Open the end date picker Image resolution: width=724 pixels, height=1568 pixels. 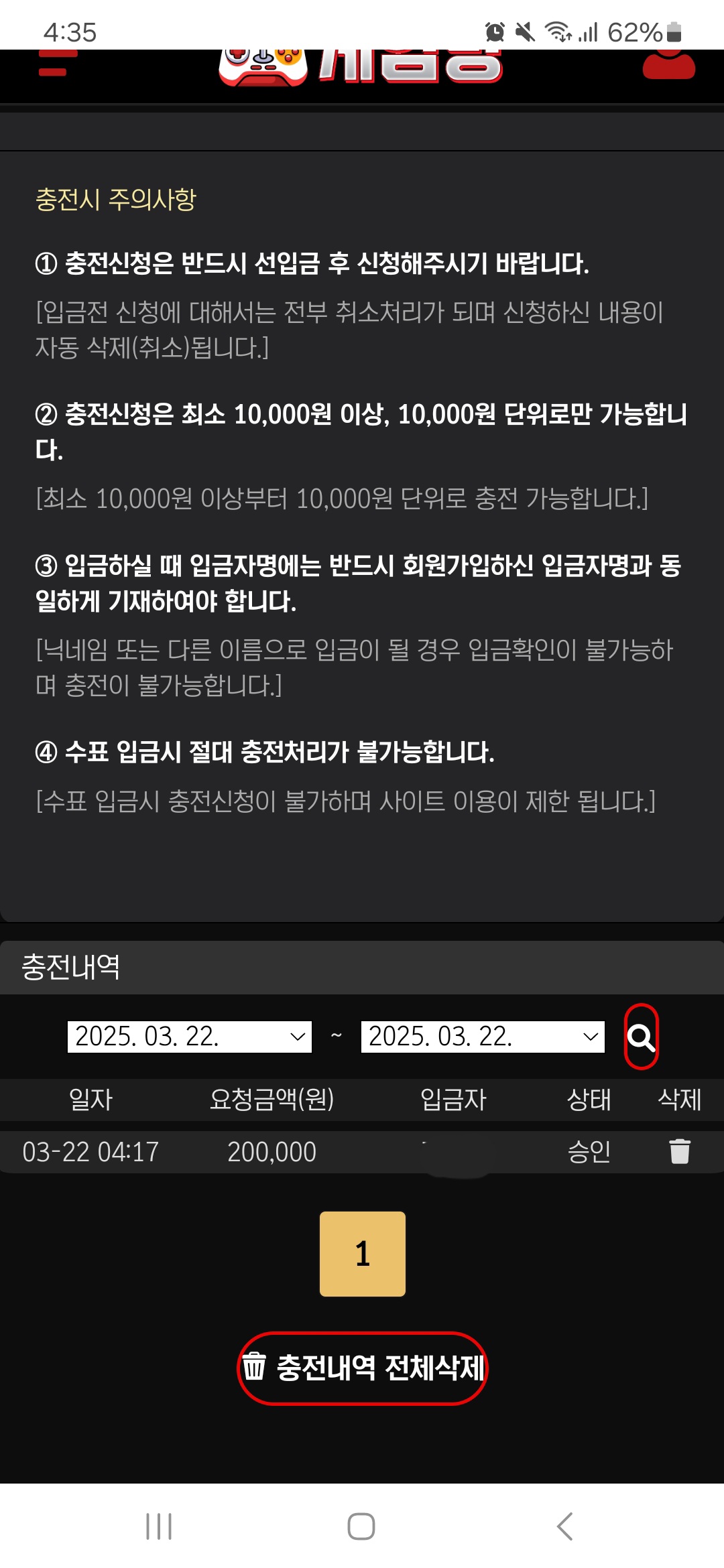click(483, 1037)
